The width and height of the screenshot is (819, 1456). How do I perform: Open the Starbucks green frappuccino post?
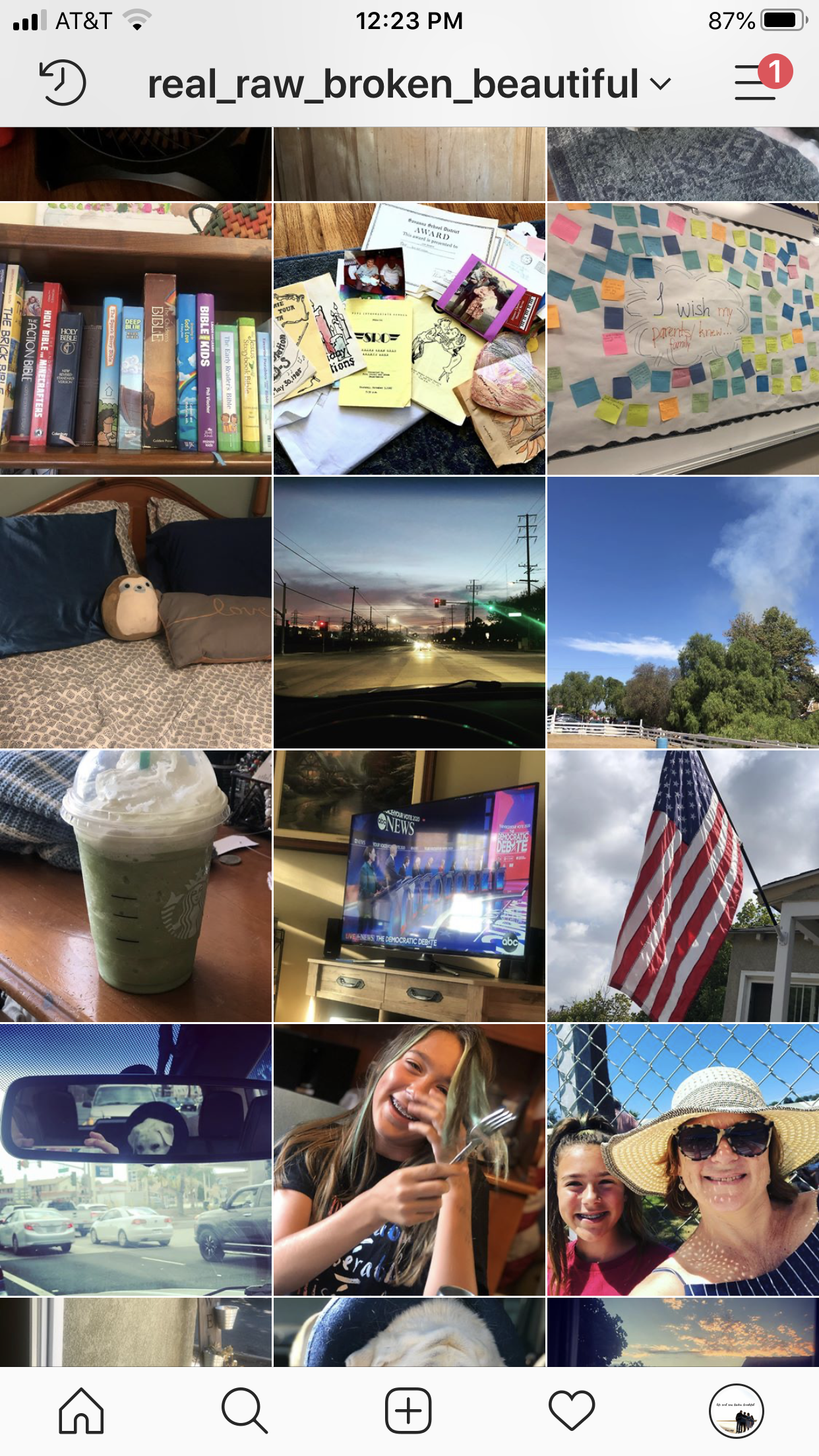click(136, 886)
